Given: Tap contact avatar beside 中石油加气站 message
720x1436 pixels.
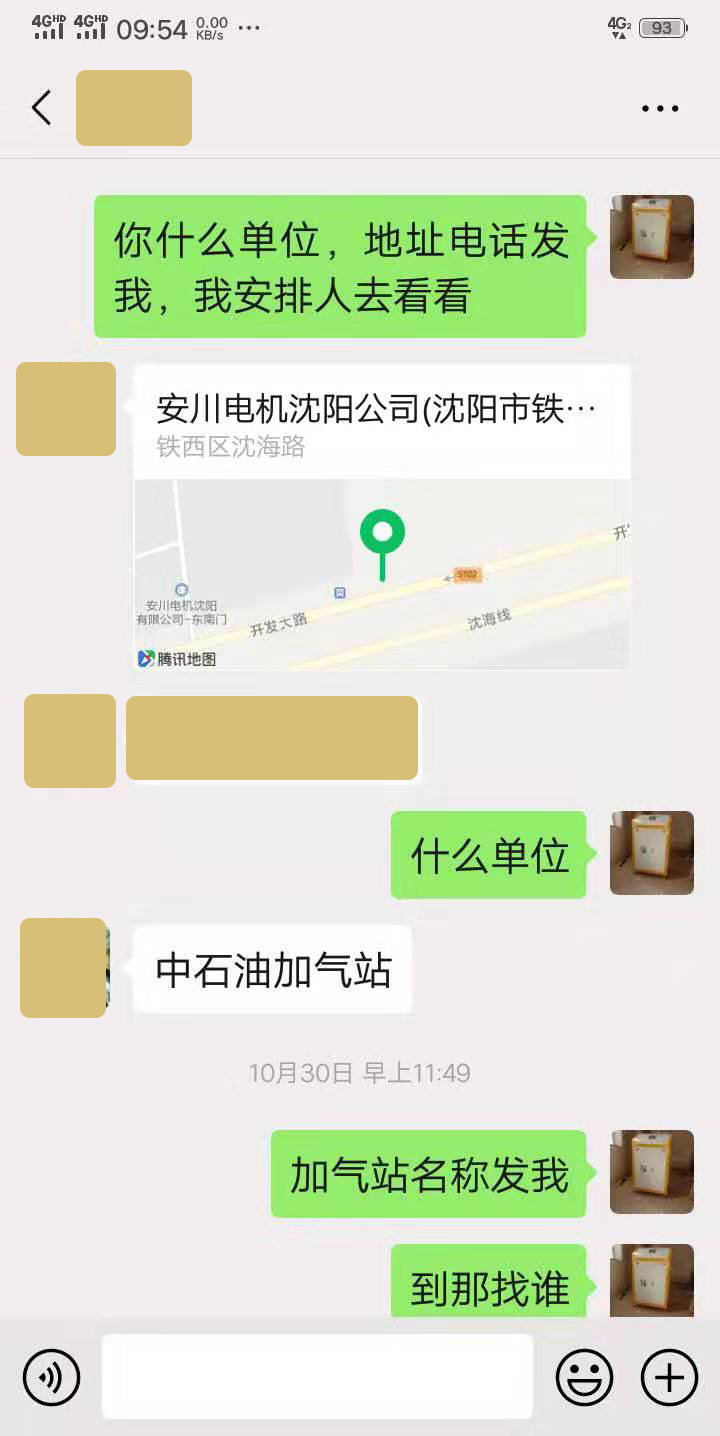Looking at the screenshot, I should tap(64, 968).
